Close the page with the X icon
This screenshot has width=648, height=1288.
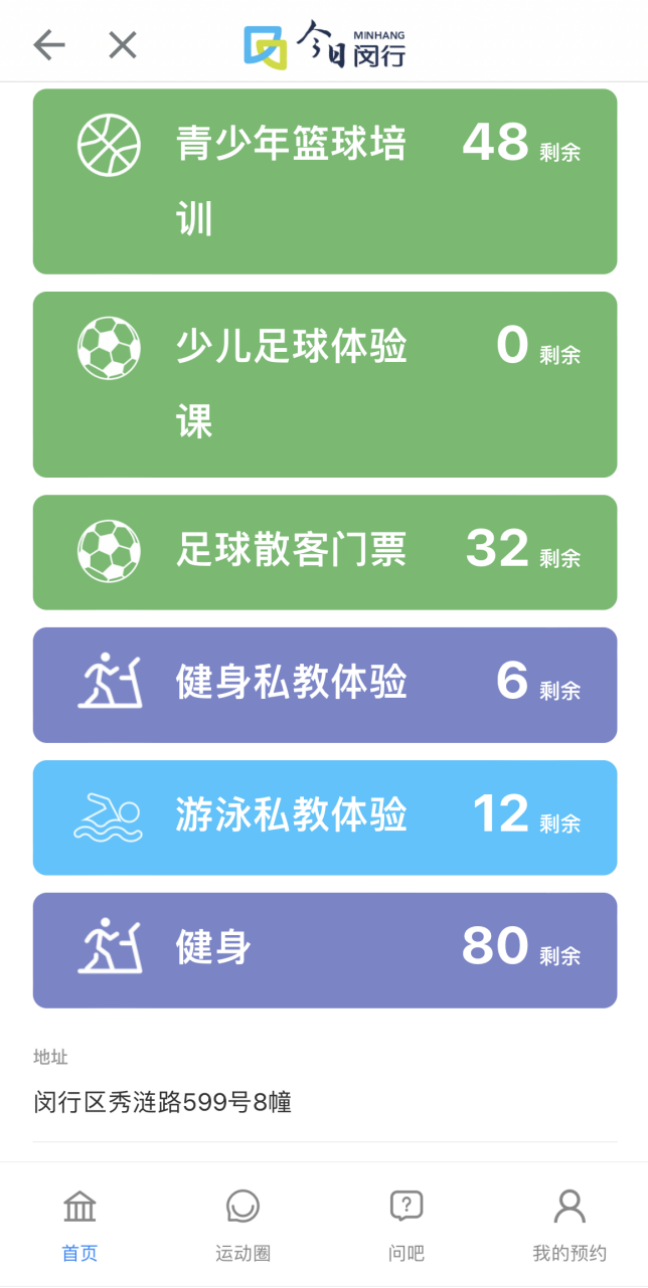[x=122, y=44]
